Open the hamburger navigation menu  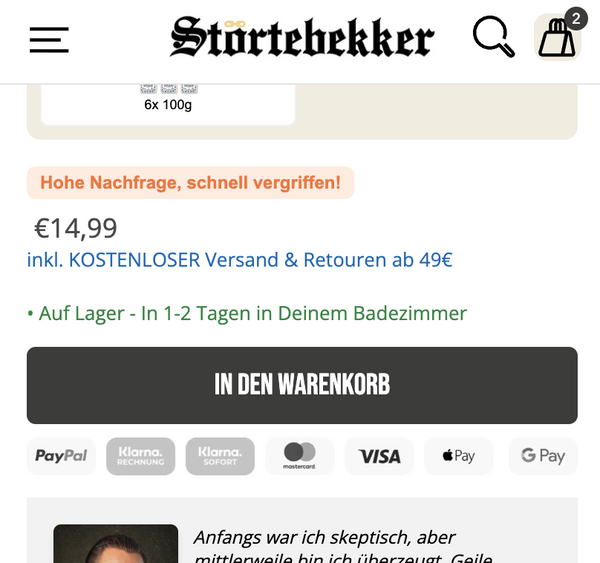(49, 39)
